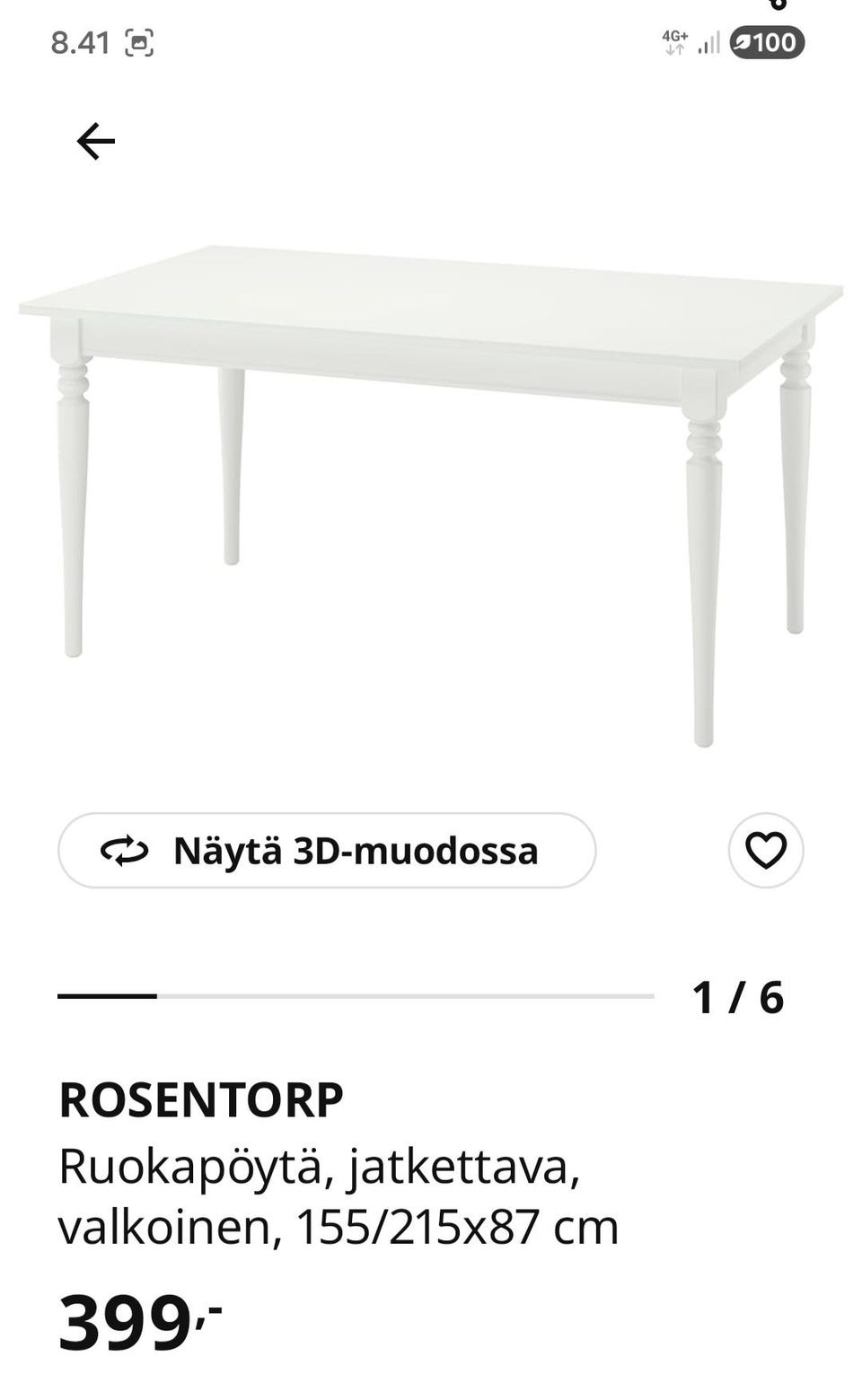Add ROSENTORP table to favorites
This screenshot has width=862, height=1400.
765,851
